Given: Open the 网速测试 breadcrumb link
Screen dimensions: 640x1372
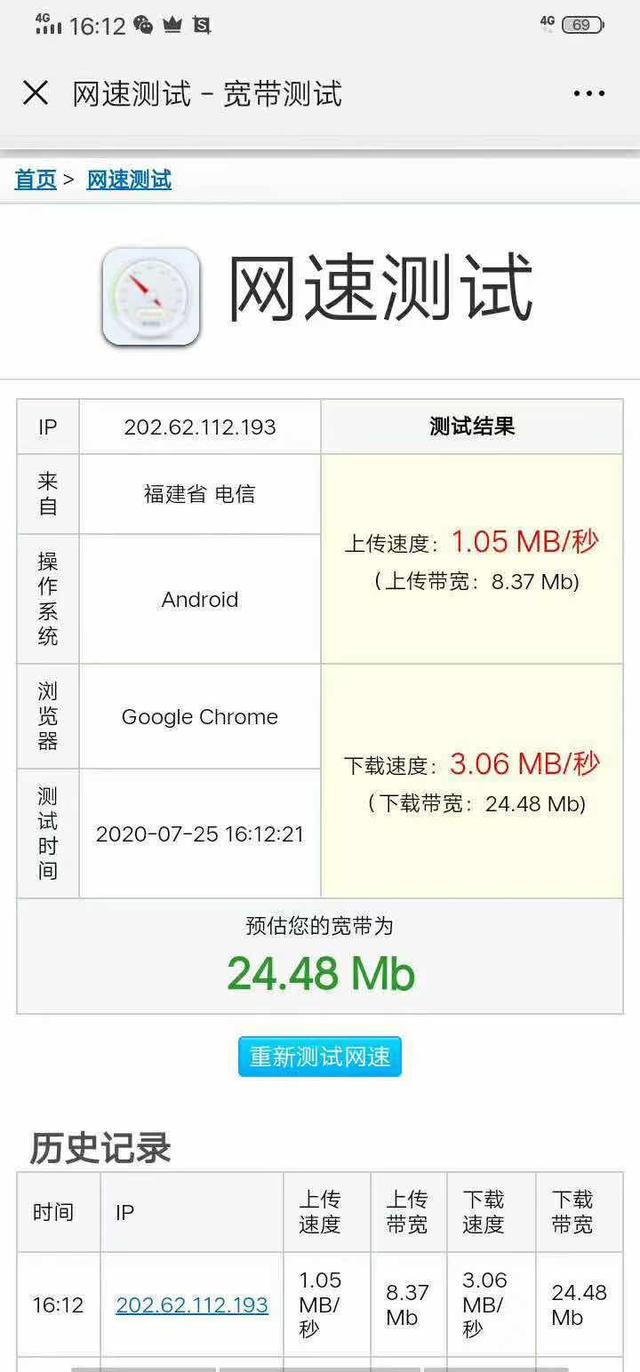Looking at the screenshot, I should (x=129, y=180).
